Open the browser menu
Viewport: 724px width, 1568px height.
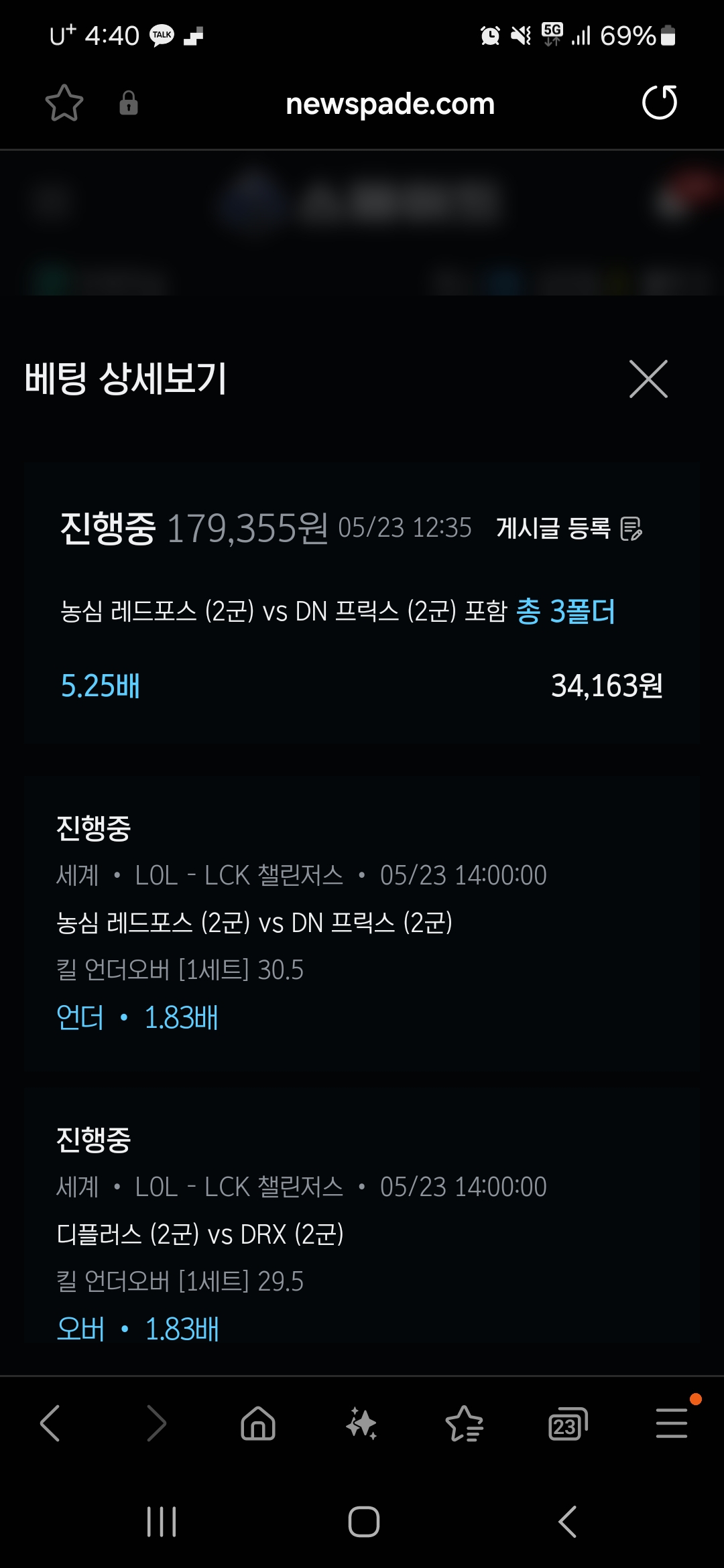[671, 1423]
